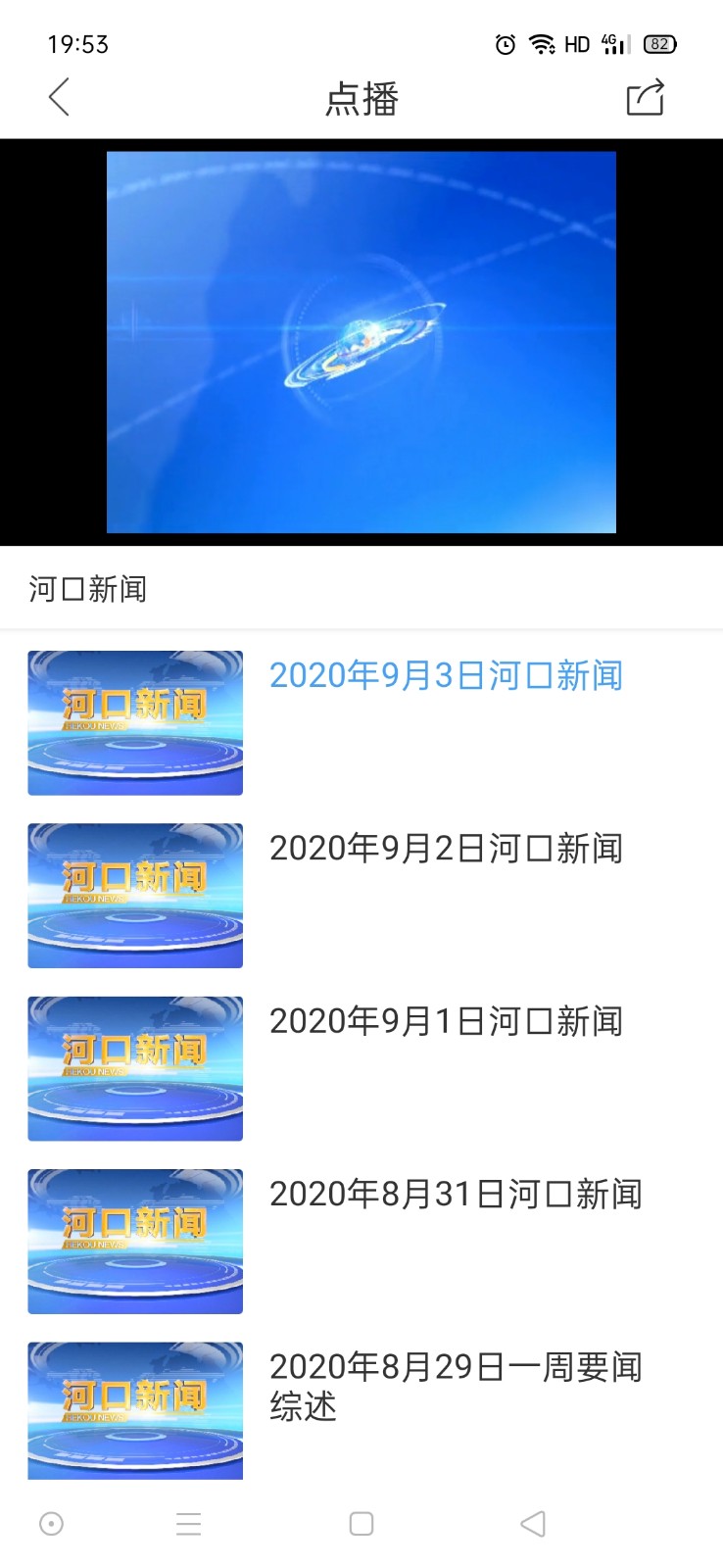Screen dimensions: 723x1568
Task: Select 2020年9月1日河口新闻 episode
Action: point(446,1021)
